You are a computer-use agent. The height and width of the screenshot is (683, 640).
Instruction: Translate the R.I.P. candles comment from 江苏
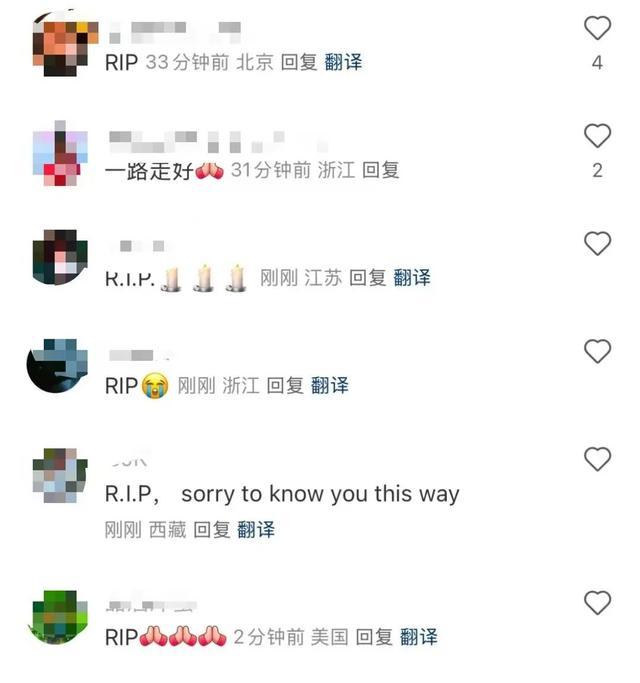click(x=411, y=278)
